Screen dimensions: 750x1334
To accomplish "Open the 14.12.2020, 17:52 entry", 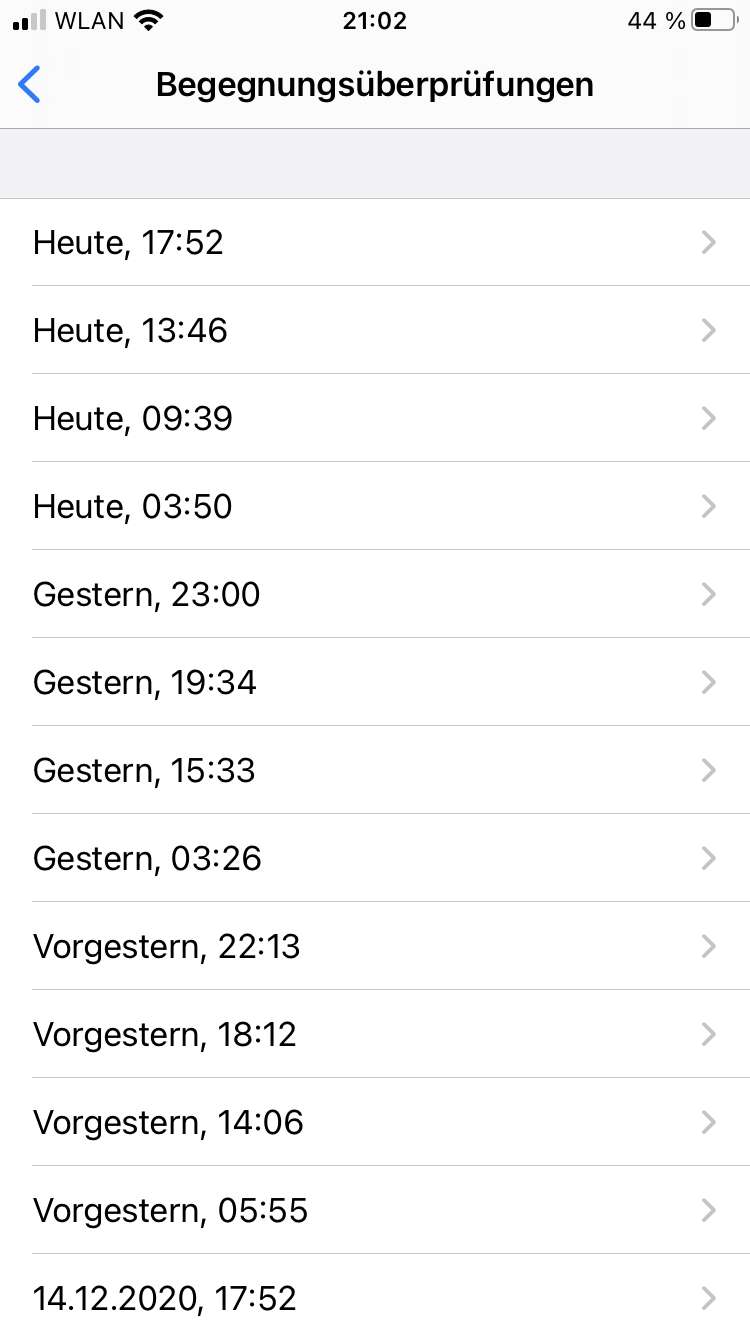I will [x=375, y=1298].
